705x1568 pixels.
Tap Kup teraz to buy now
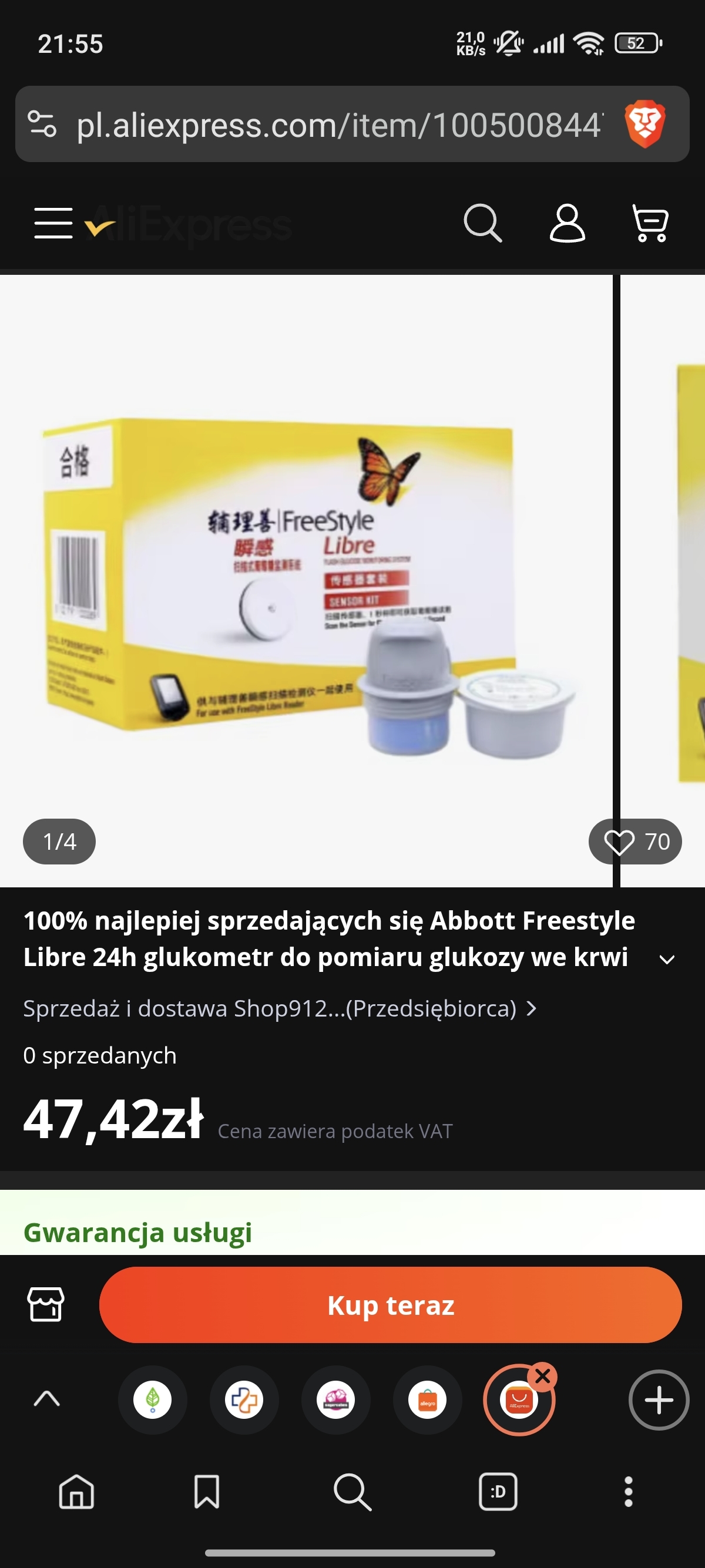390,1305
